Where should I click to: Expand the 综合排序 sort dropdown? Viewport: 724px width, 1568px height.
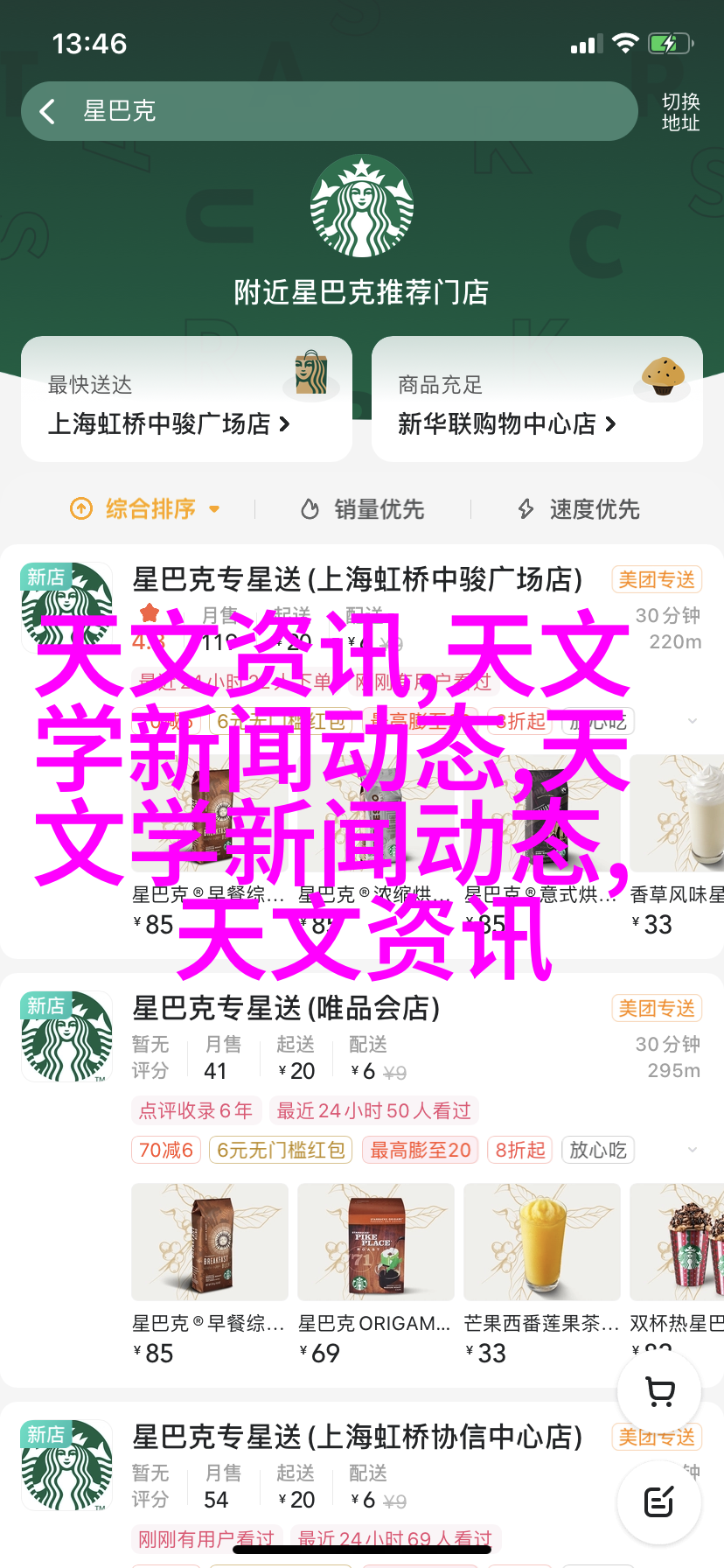(x=145, y=508)
